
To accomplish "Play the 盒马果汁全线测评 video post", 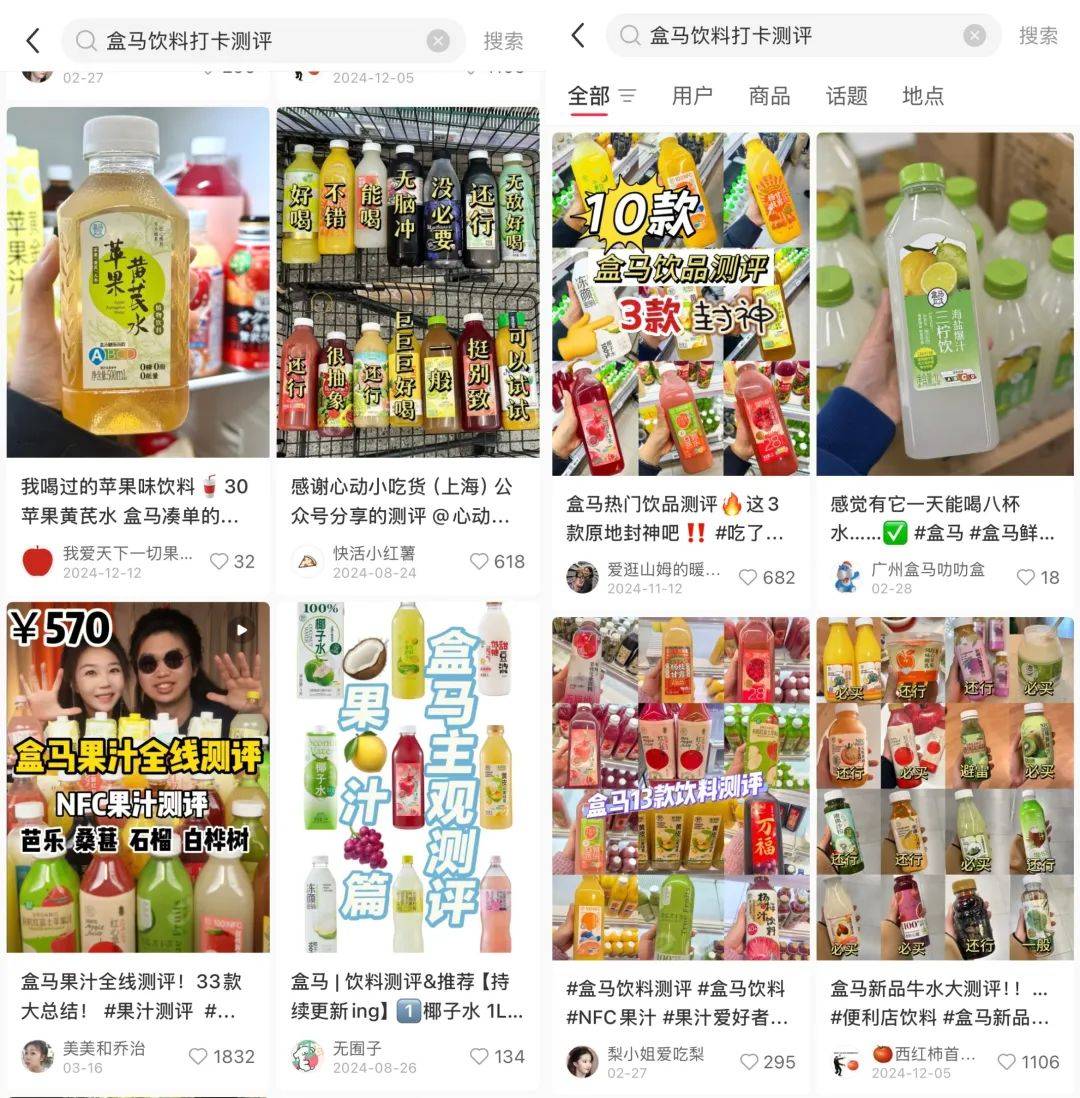I will (138, 776).
